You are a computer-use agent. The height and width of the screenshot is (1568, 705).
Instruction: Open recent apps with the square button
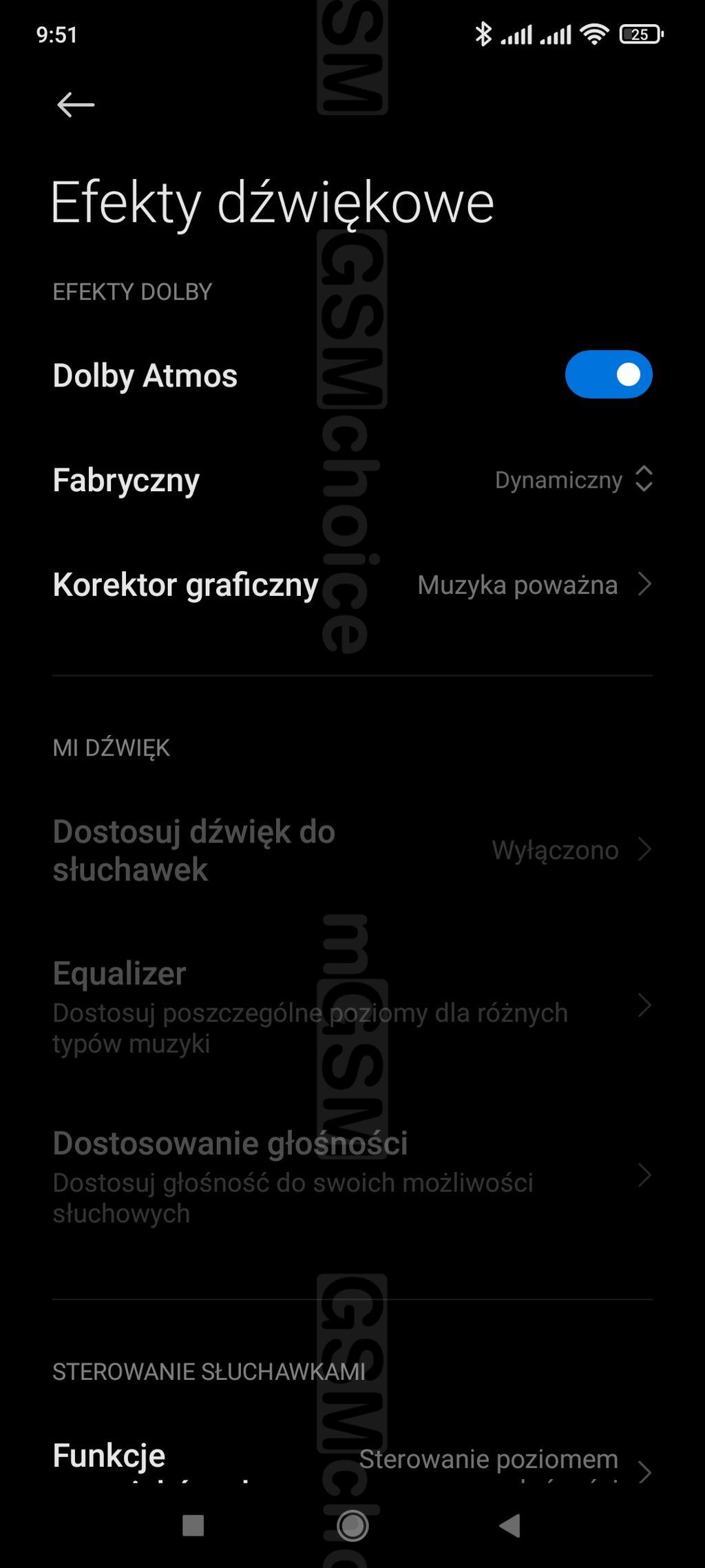click(x=193, y=1526)
